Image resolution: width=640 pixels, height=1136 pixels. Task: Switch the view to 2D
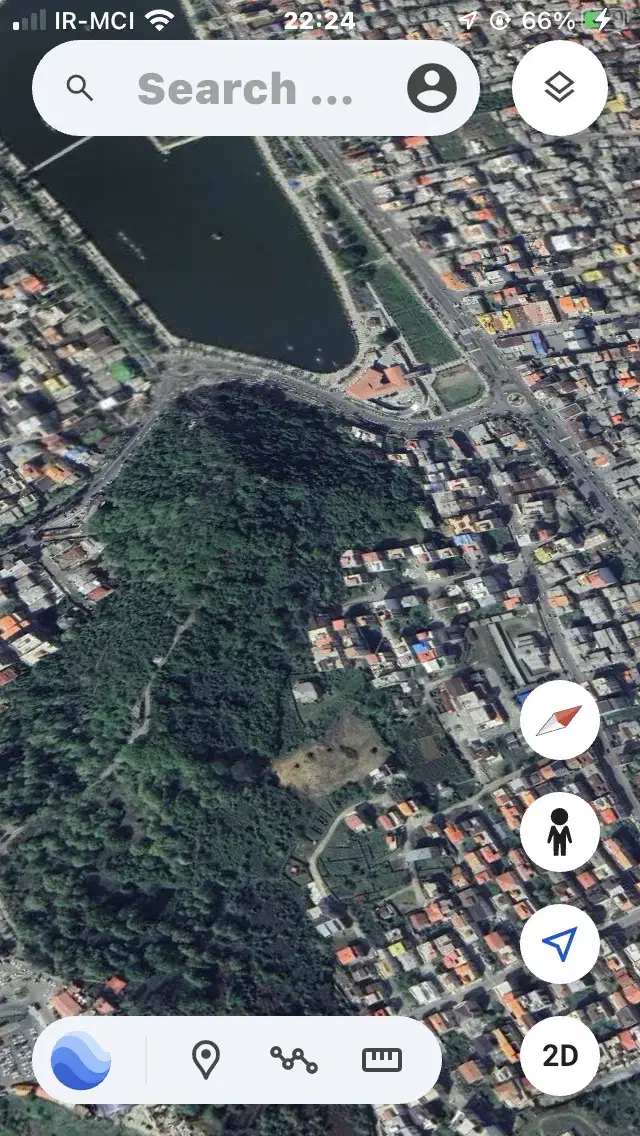(x=559, y=1056)
